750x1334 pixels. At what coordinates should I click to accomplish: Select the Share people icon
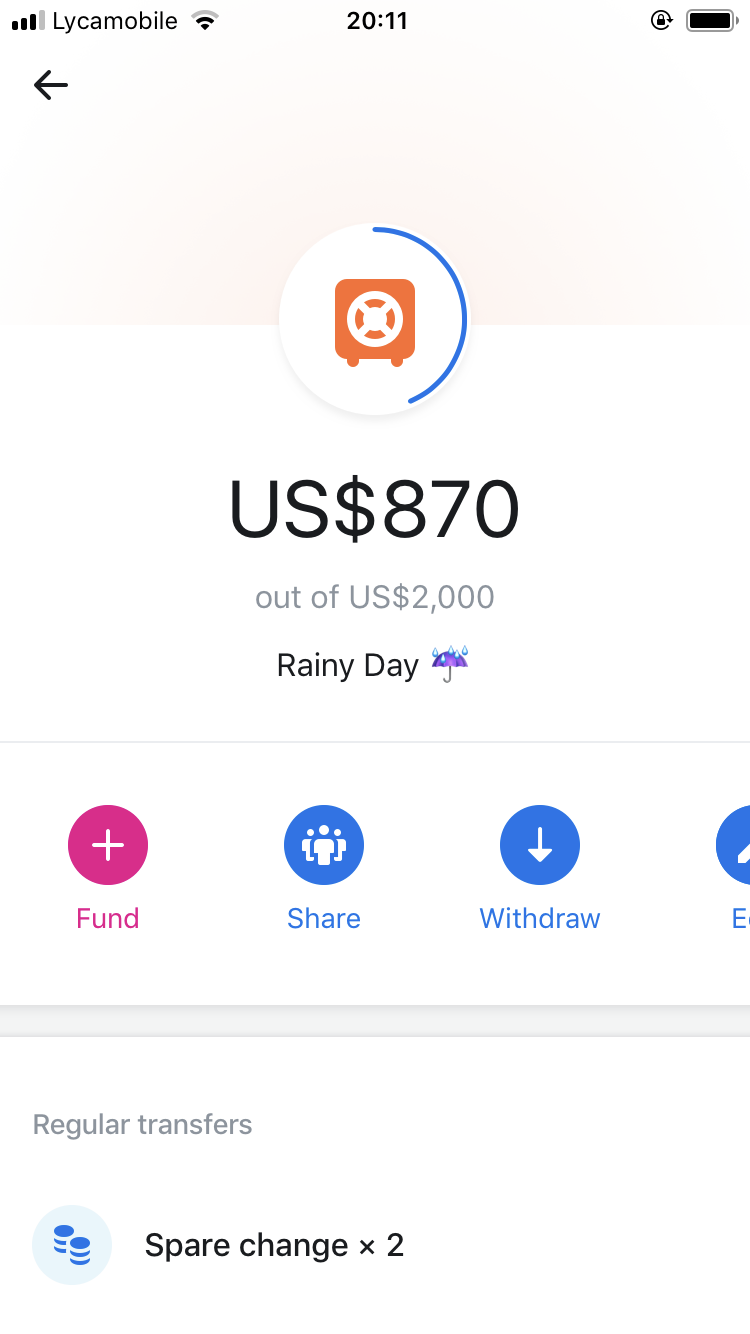323,845
